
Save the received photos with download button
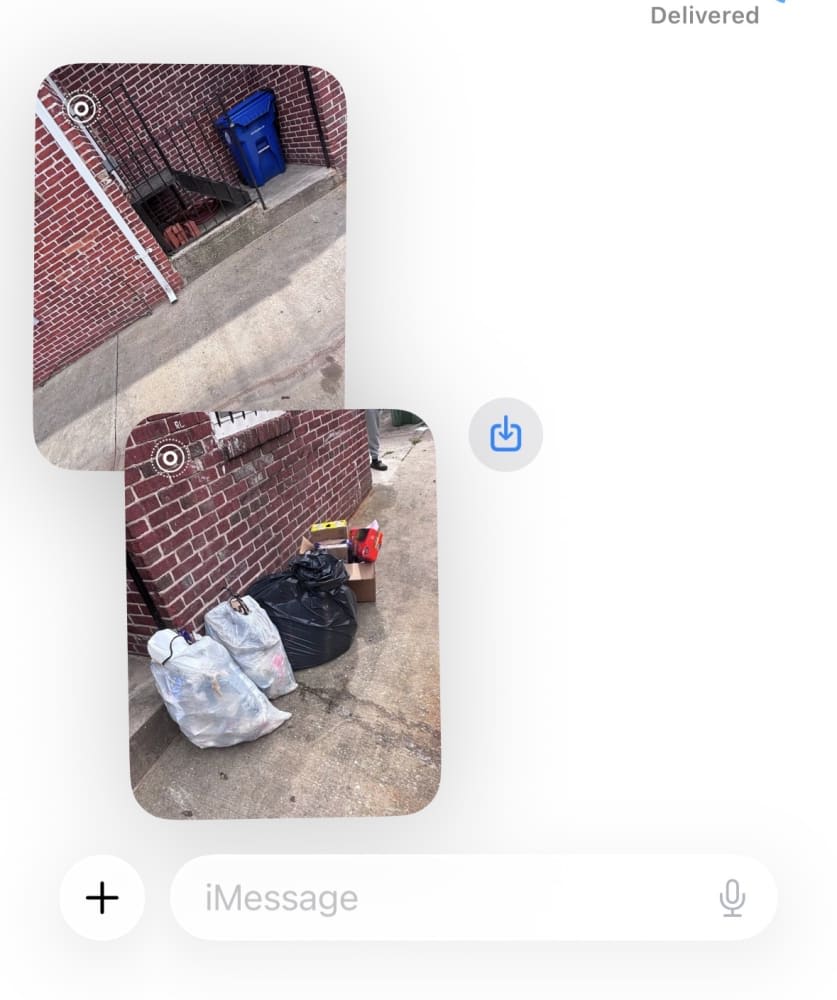click(x=505, y=434)
